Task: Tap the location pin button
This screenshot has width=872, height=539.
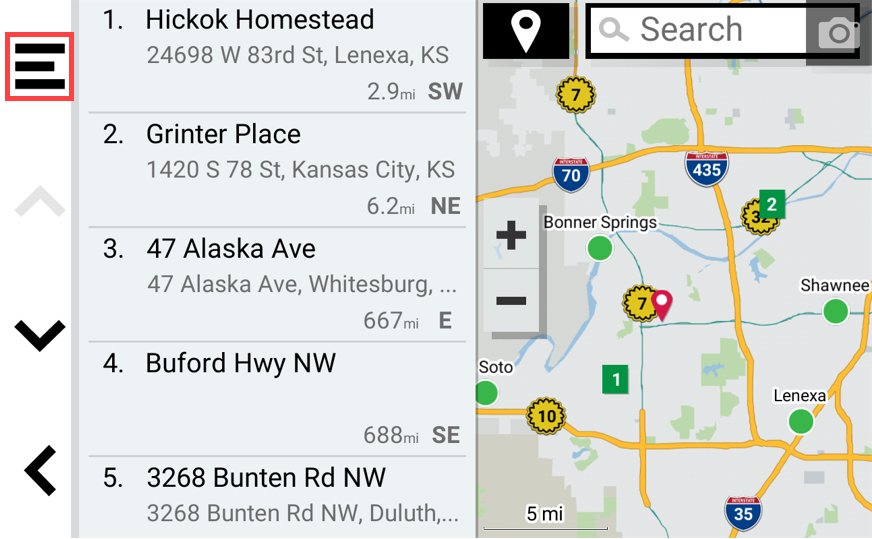Action: (526, 31)
